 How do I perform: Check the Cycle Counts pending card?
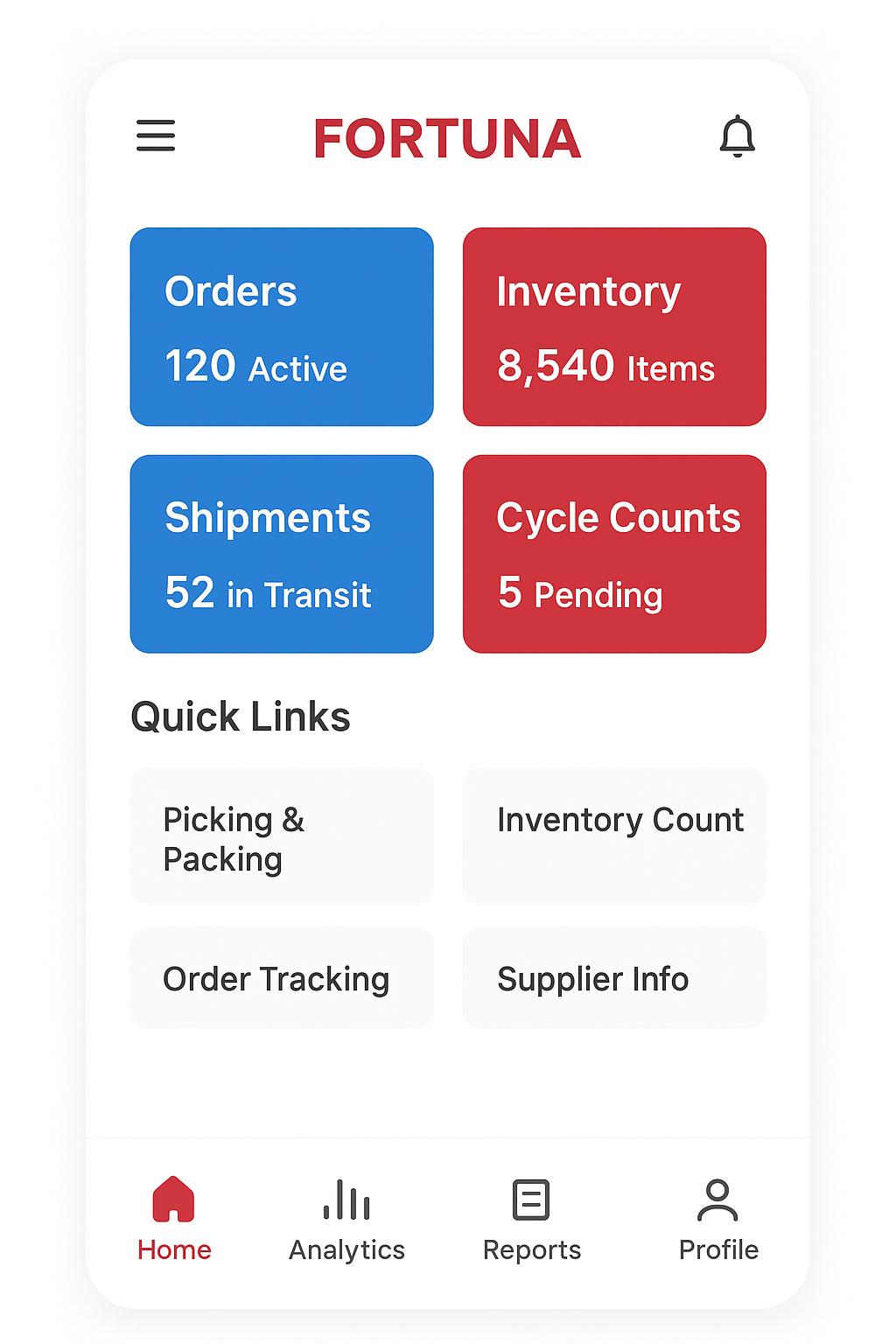(x=614, y=554)
